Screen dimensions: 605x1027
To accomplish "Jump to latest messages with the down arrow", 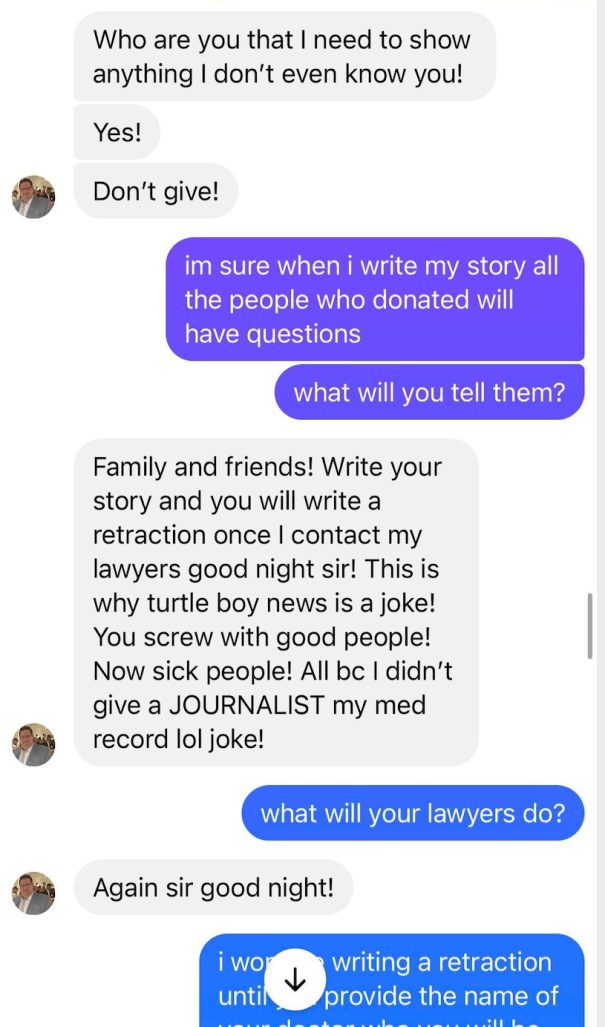I will [x=295, y=978].
